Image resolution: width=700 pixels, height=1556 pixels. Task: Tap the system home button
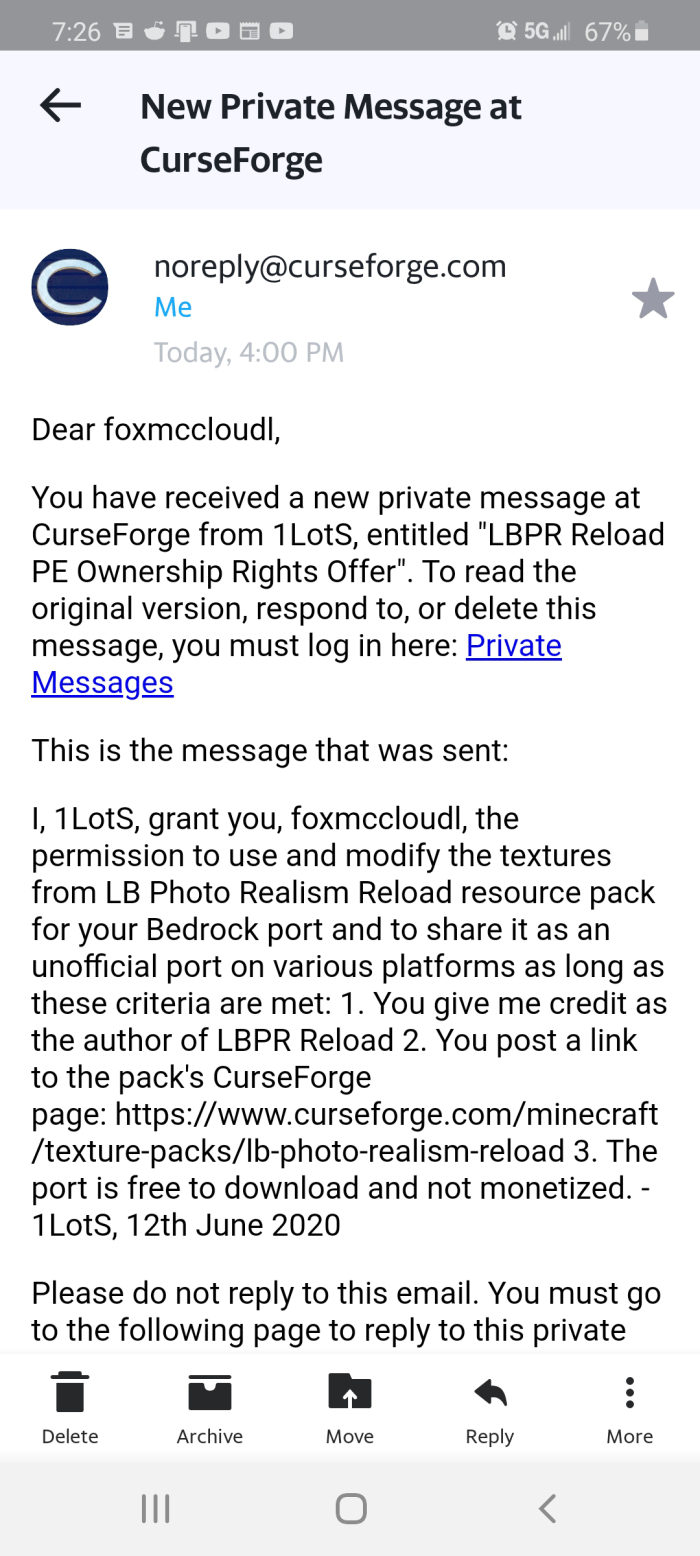(351, 1508)
